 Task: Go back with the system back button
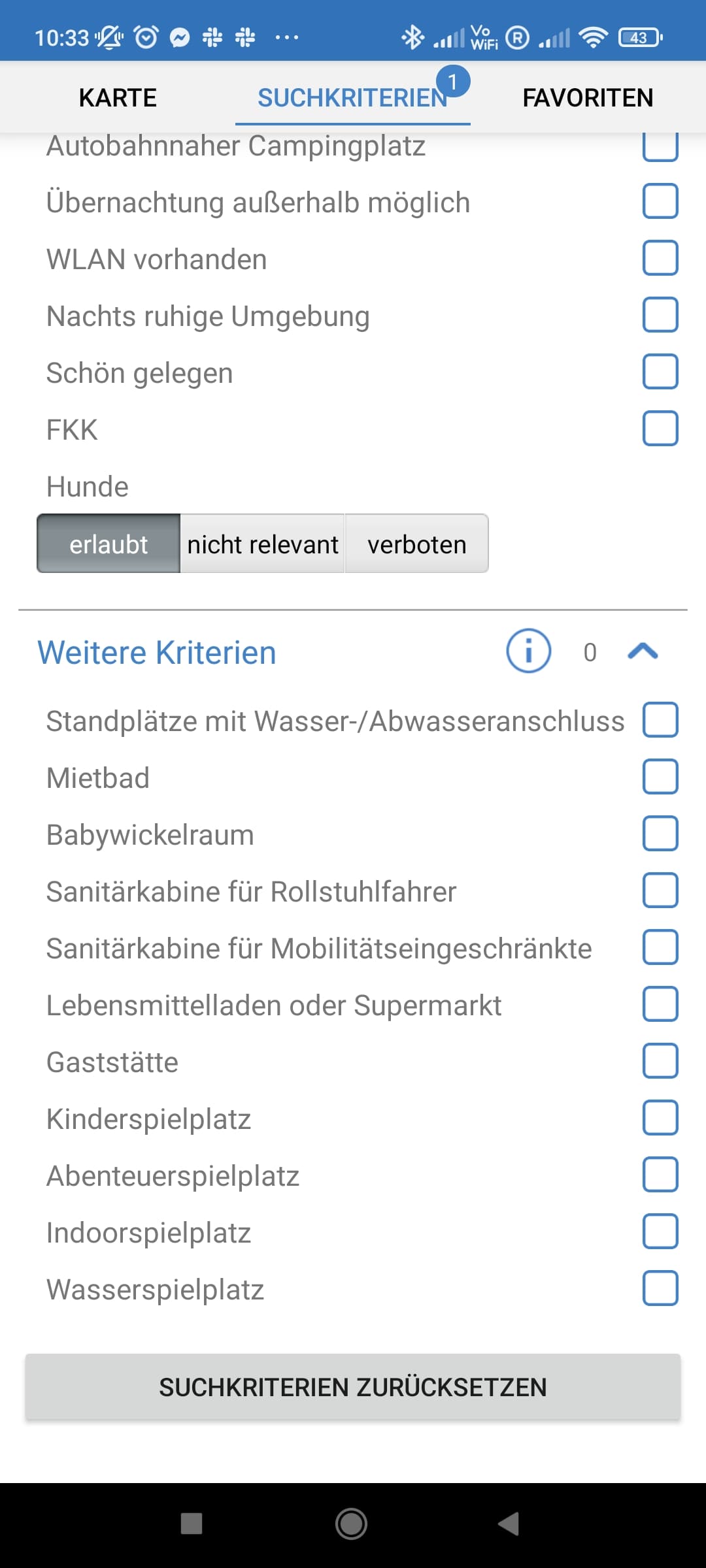[x=509, y=1524]
